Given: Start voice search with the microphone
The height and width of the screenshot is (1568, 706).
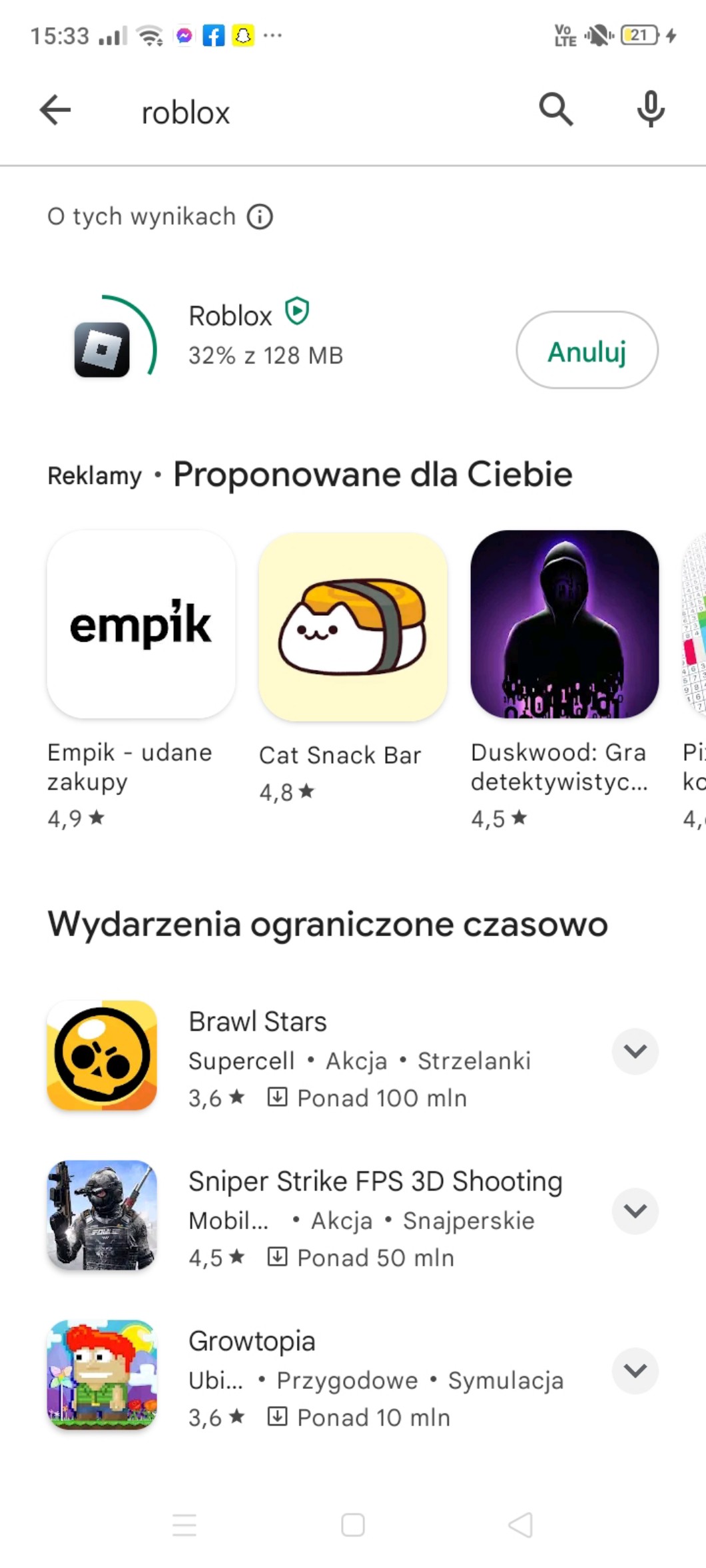Looking at the screenshot, I should (x=650, y=110).
